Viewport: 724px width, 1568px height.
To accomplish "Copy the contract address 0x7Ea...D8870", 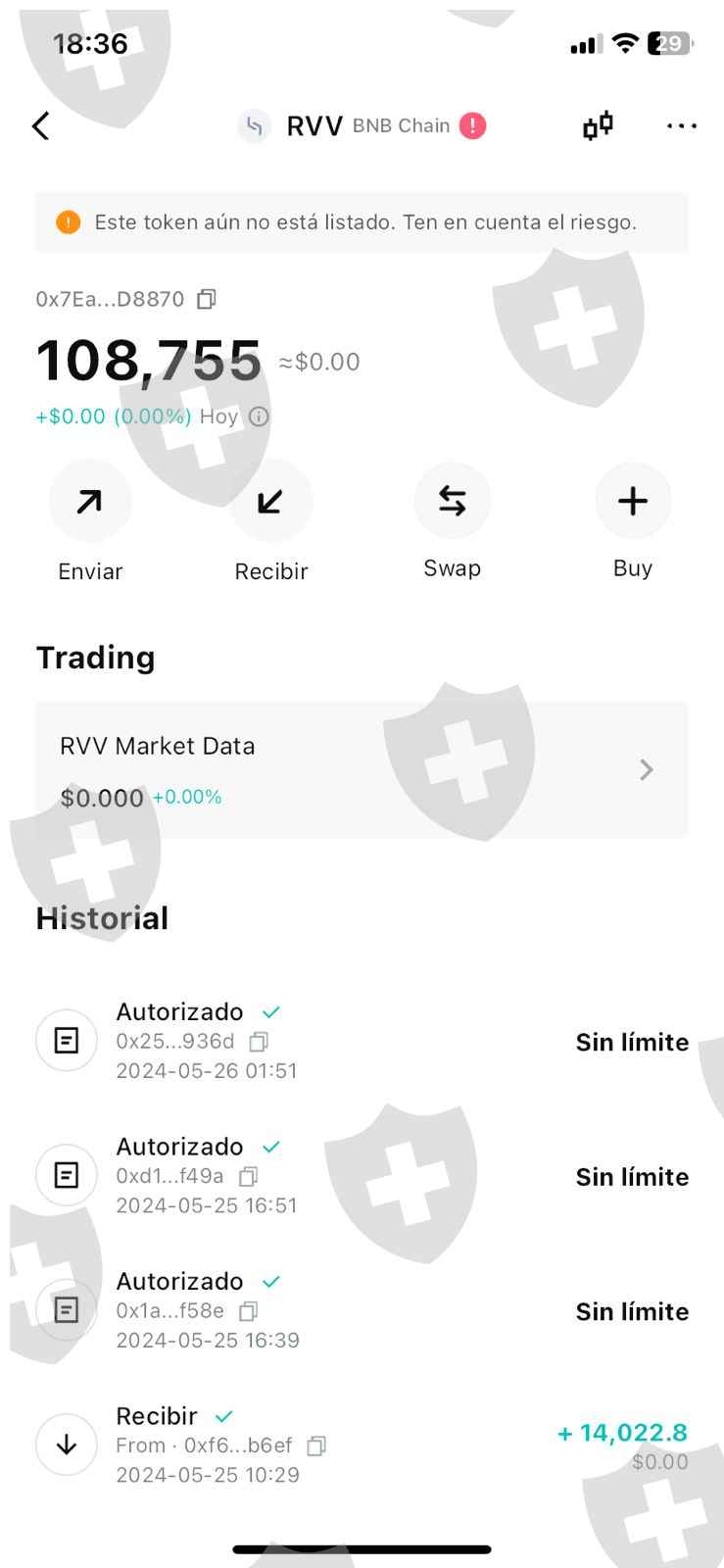I will (207, 299).
